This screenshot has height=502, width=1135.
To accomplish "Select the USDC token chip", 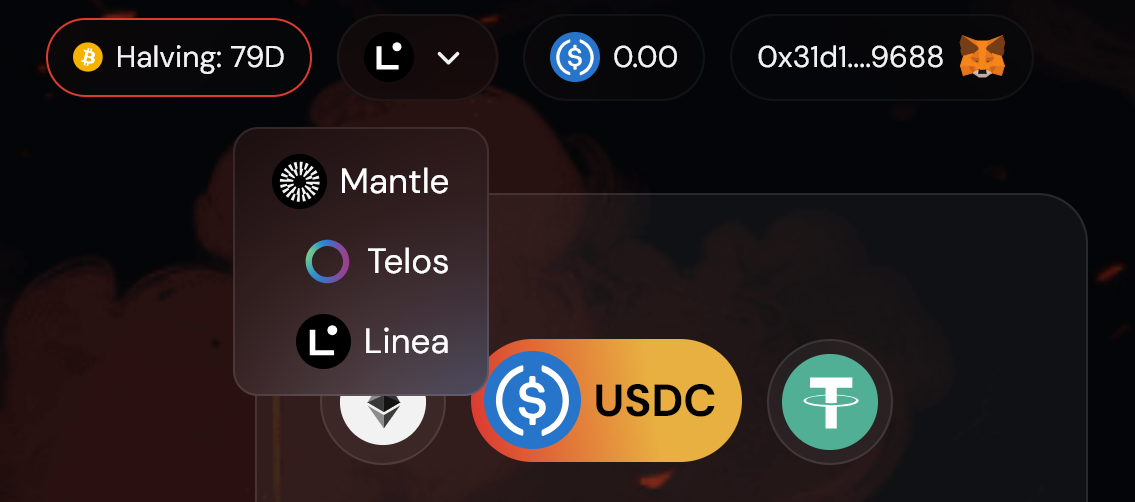I will coord(607,400).
